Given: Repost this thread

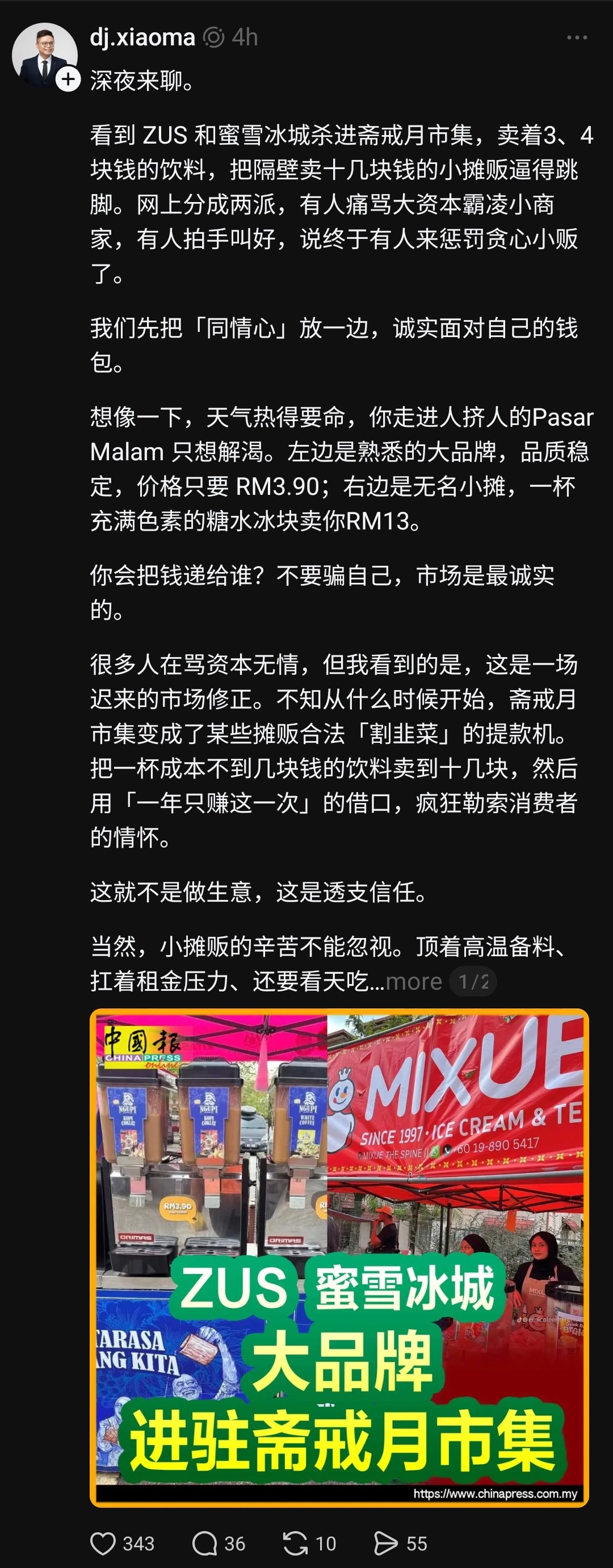Looking at the screenshot, I should coord(295,1543).
